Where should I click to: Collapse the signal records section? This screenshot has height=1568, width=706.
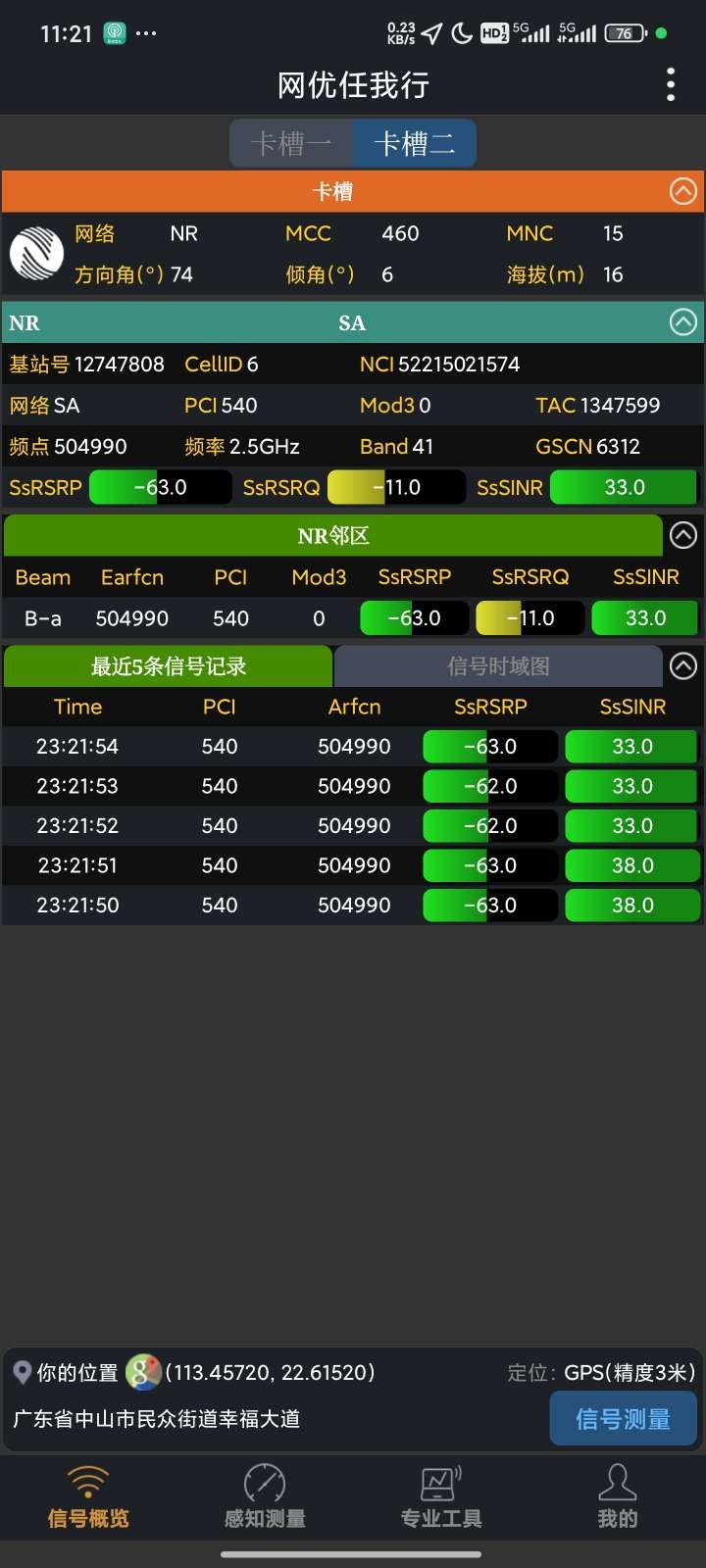(x=682, y=666)
